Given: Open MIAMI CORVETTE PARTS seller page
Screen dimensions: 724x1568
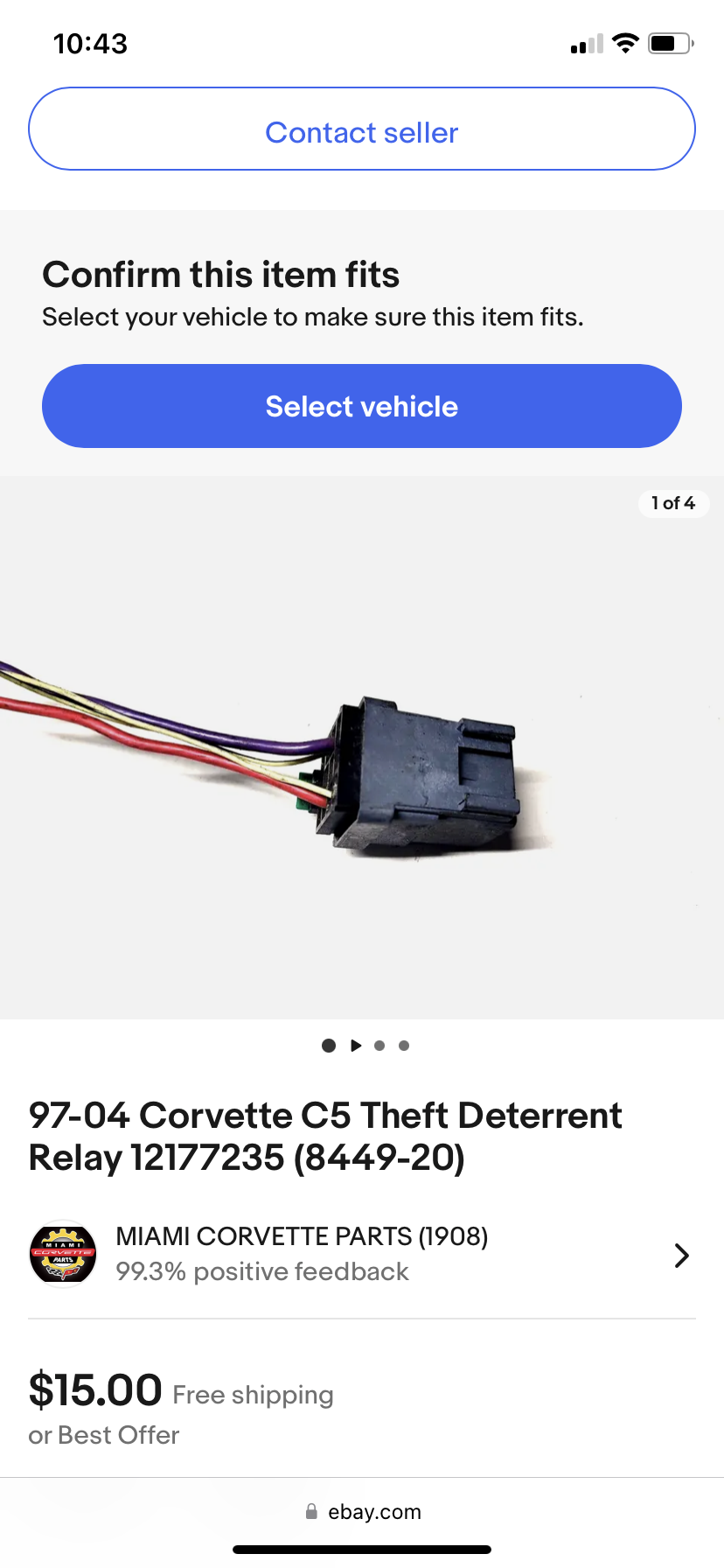Looking at the screenshot, I should (302, 1235).
